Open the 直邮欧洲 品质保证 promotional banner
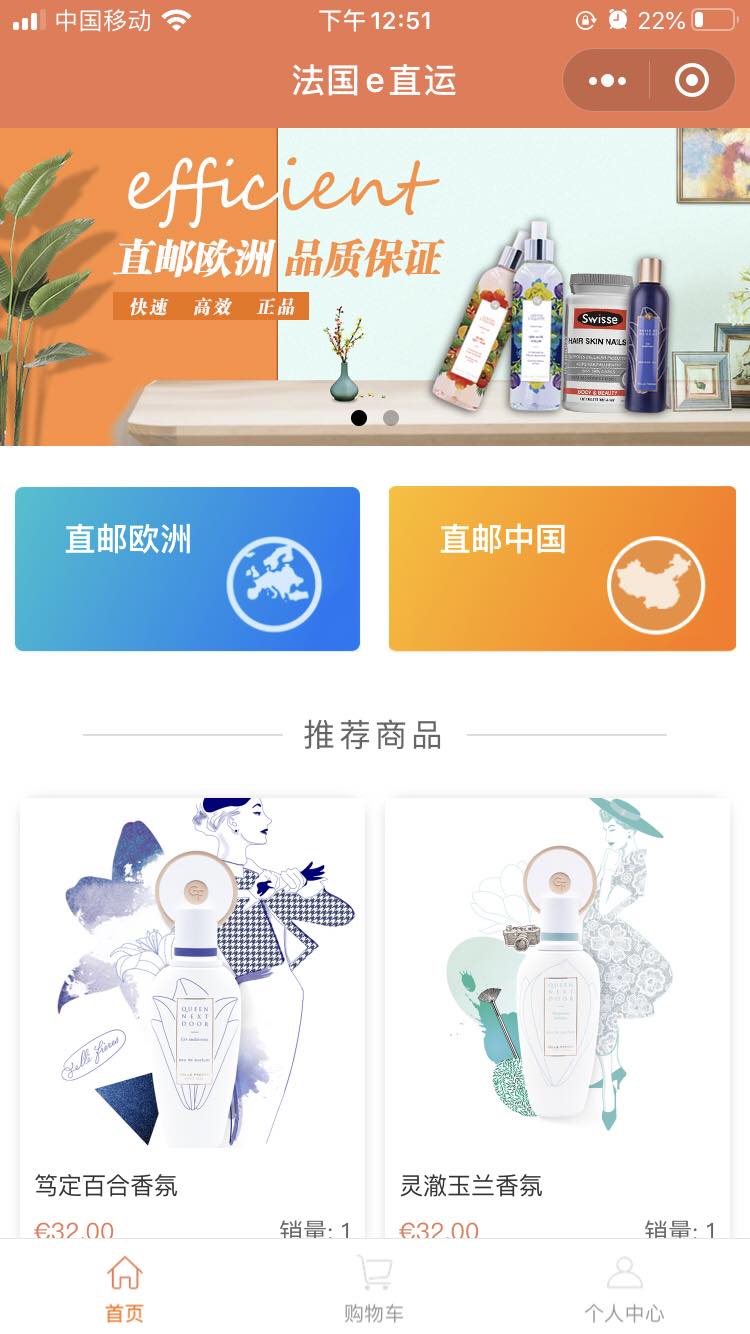This screenshot has height=1334, width=750. [x=375, y=287]
